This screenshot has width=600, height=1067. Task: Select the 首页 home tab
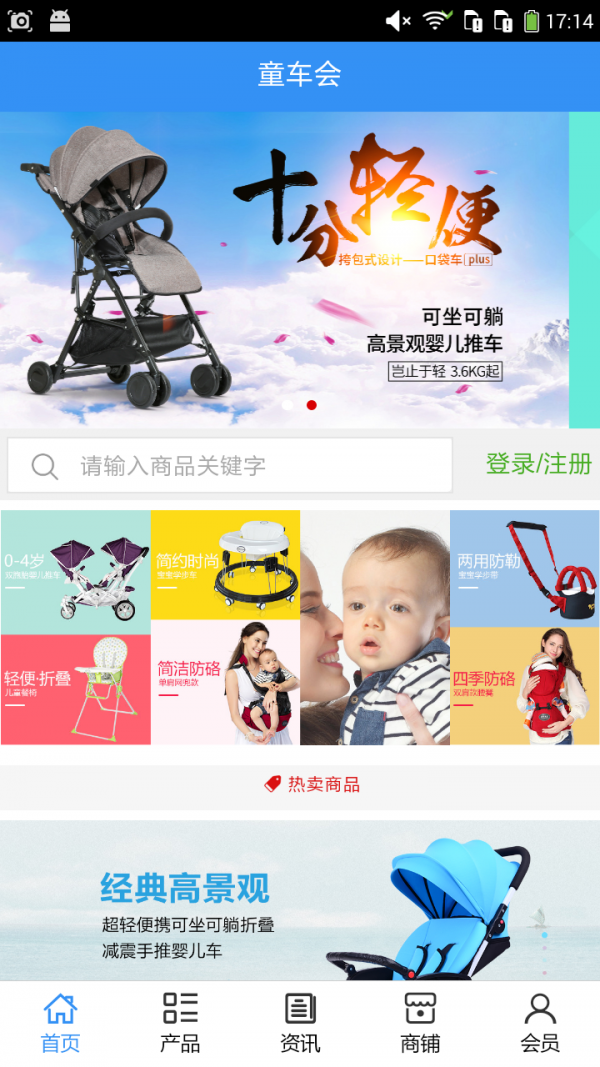[60, 1022]
